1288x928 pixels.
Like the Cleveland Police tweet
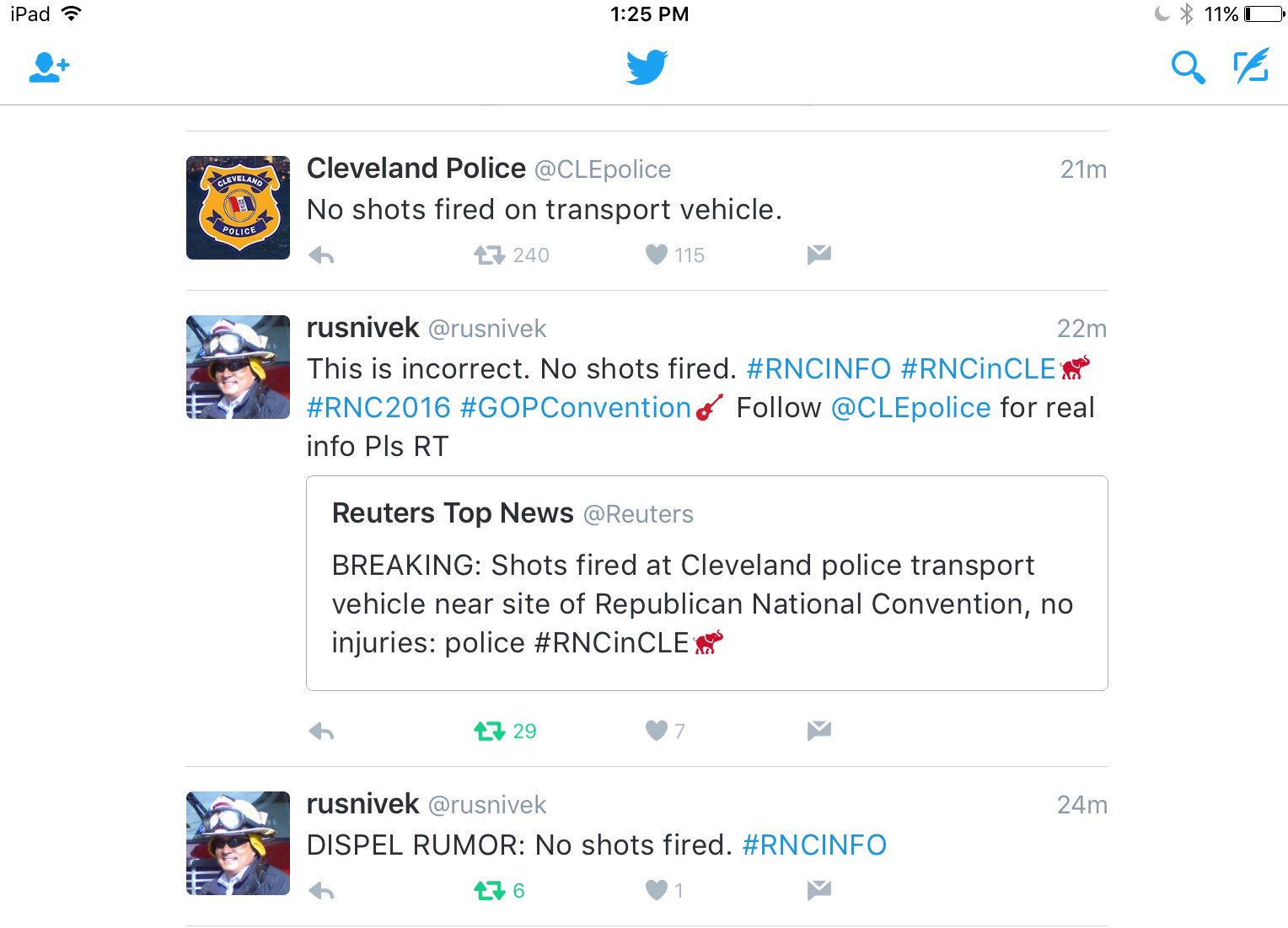coord(657,255)
